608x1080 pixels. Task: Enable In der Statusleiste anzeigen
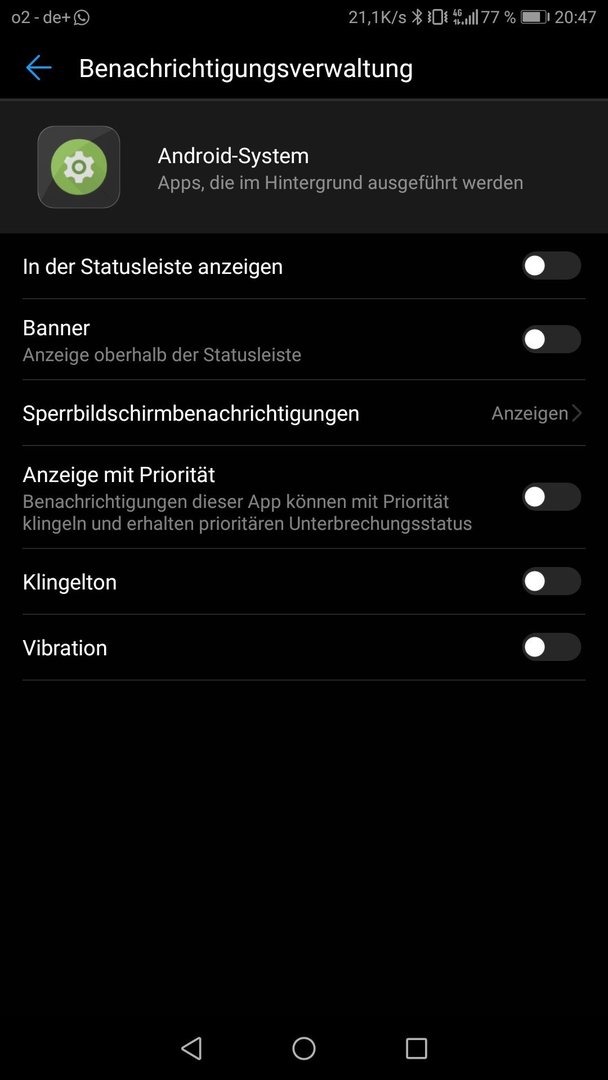(x=551, y=266)
